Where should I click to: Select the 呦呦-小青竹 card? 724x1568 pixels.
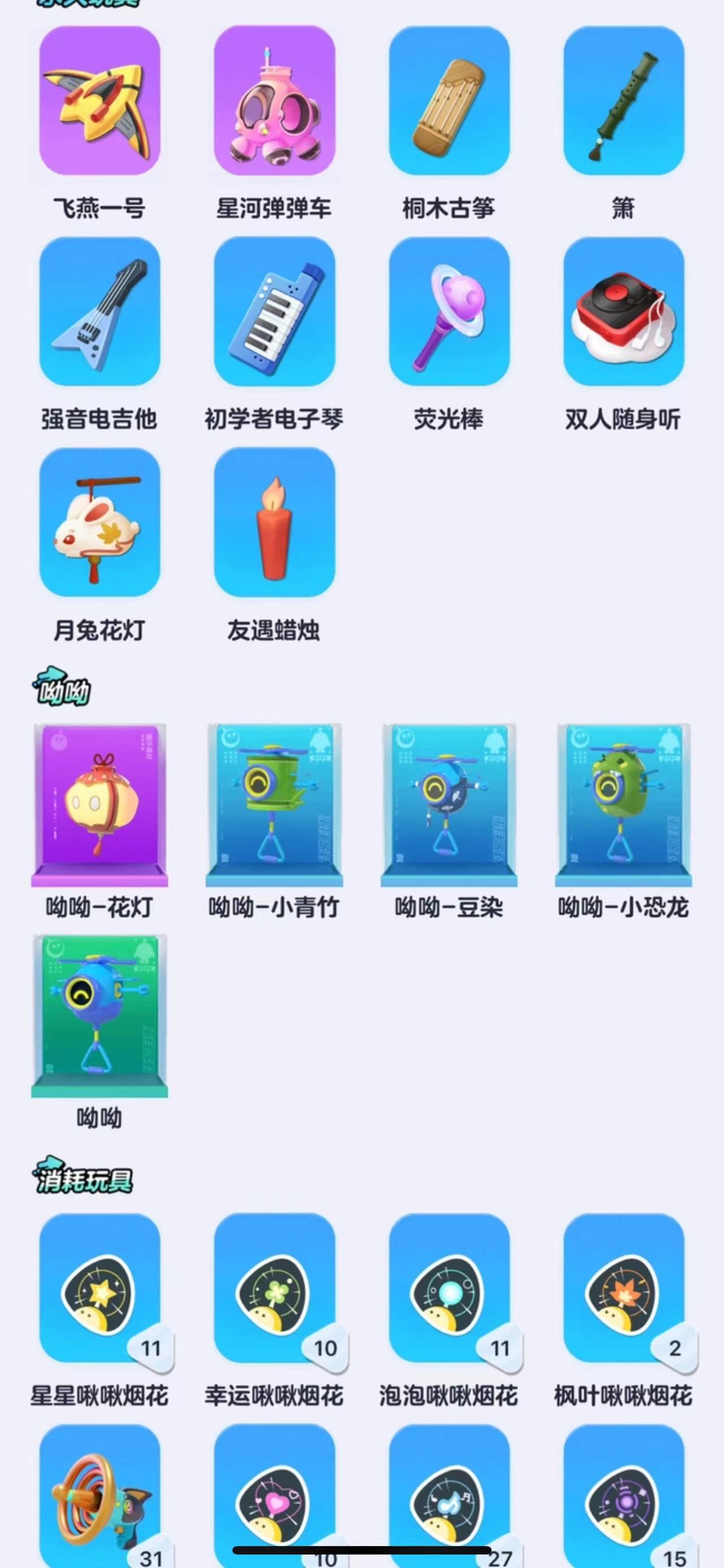(x=274, y=805)
